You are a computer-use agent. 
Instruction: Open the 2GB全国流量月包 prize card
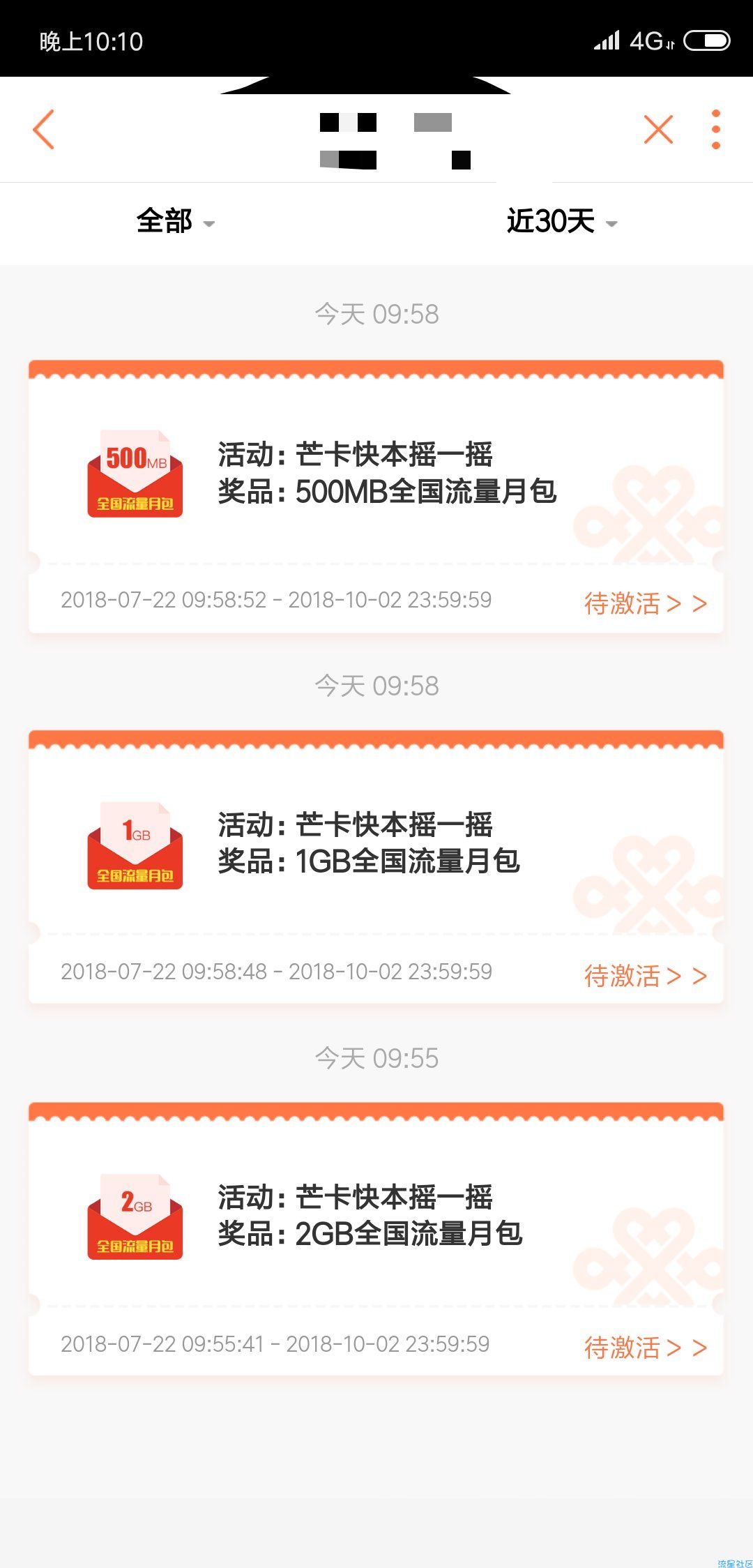pos(376,1239)
